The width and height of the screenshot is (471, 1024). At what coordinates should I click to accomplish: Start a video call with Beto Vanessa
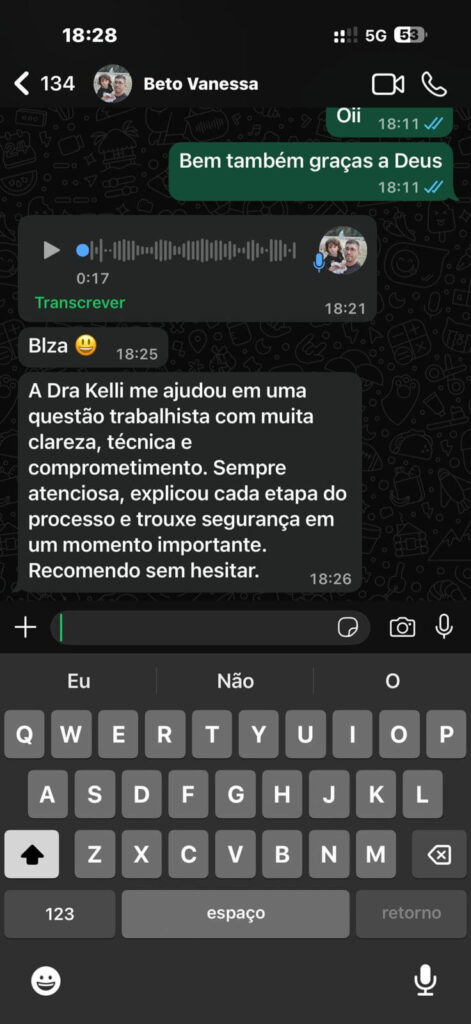tap(388, 84)
